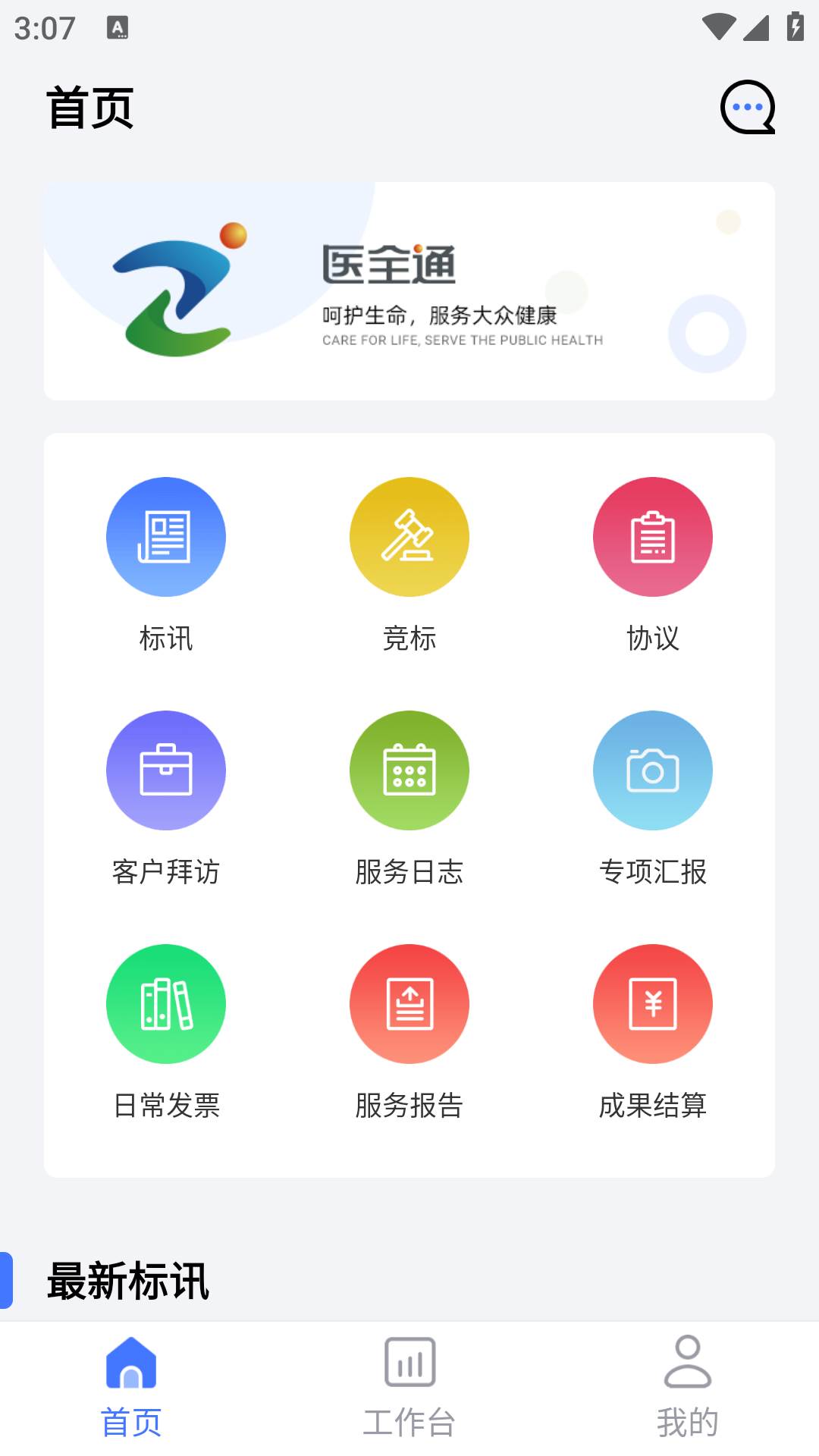
Task: Open 专项汇报 special report
Action: point(653,770)
